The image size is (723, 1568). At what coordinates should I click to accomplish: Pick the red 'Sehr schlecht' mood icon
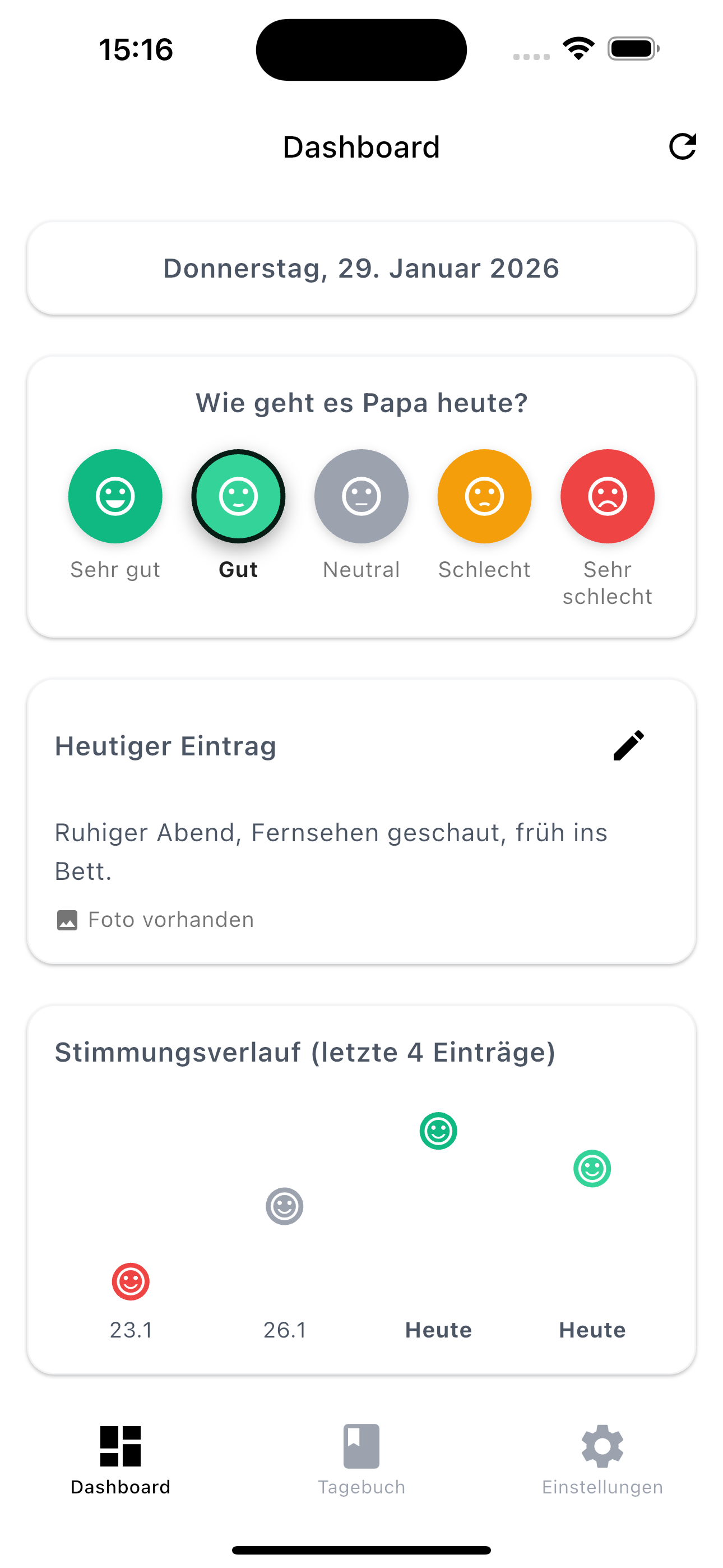tap(607, 496)
